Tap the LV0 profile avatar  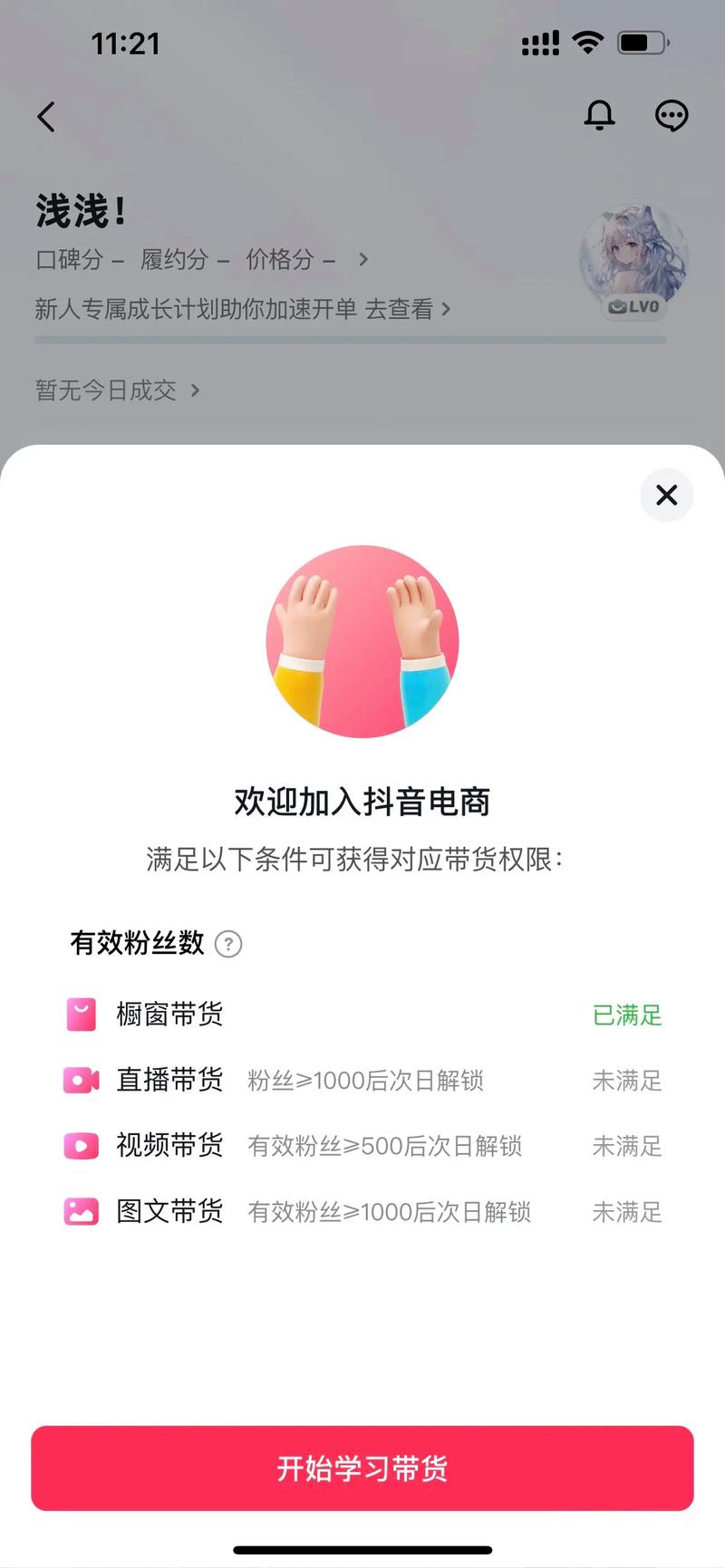pos(633,262)
